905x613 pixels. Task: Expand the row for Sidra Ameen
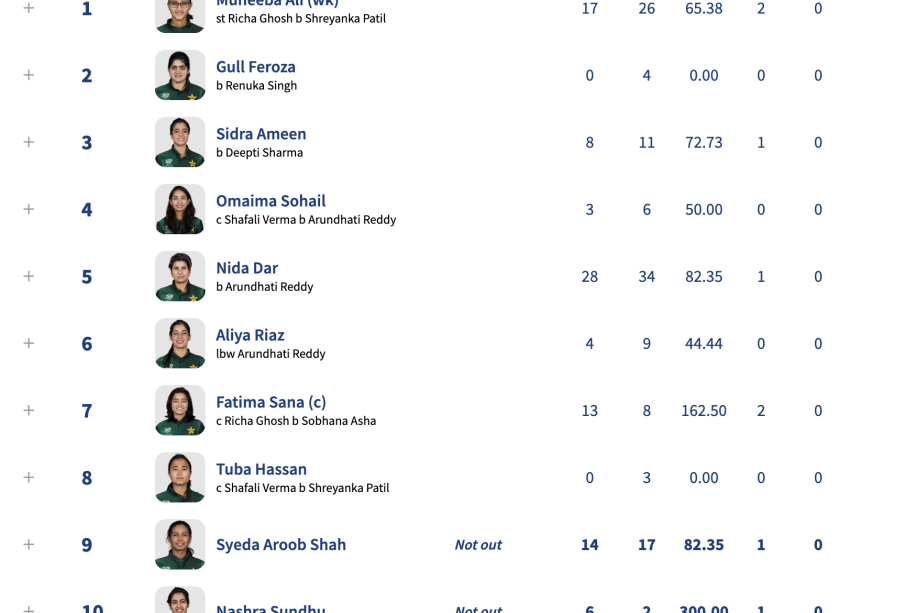29,142
